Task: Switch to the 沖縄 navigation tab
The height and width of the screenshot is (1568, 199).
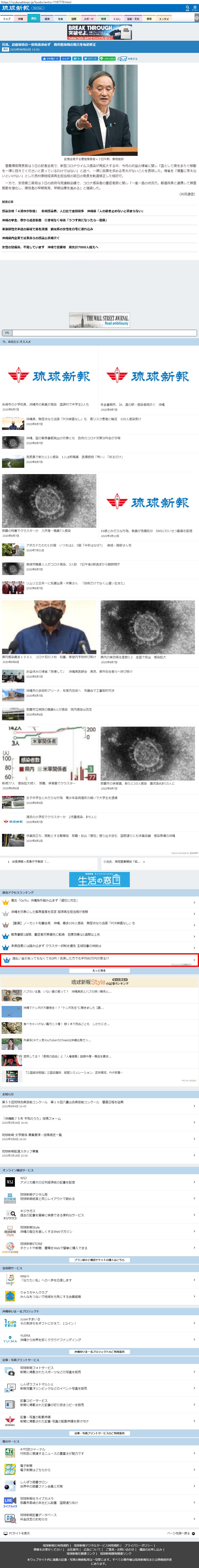Action: [20, 19]
